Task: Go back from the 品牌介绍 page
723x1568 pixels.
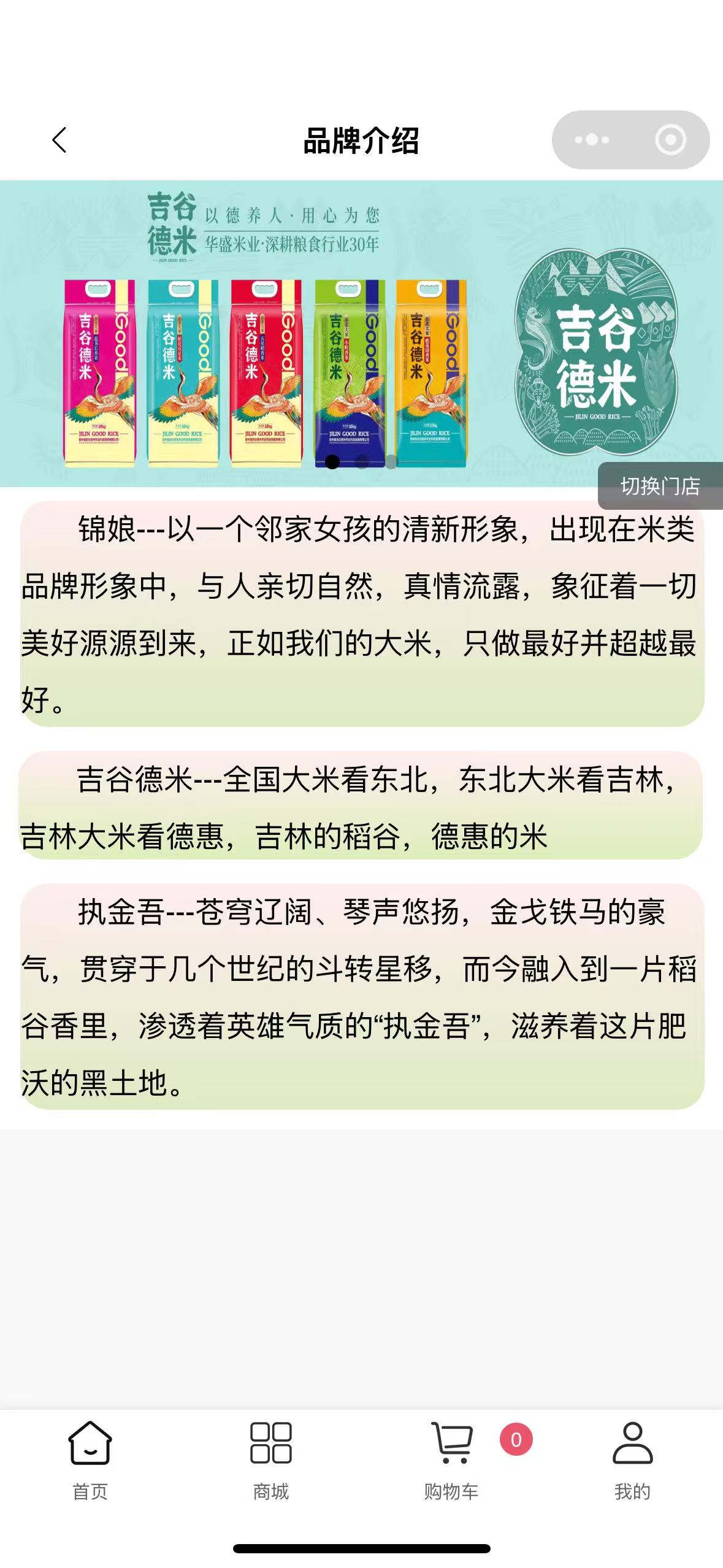Action: point(59,140)
